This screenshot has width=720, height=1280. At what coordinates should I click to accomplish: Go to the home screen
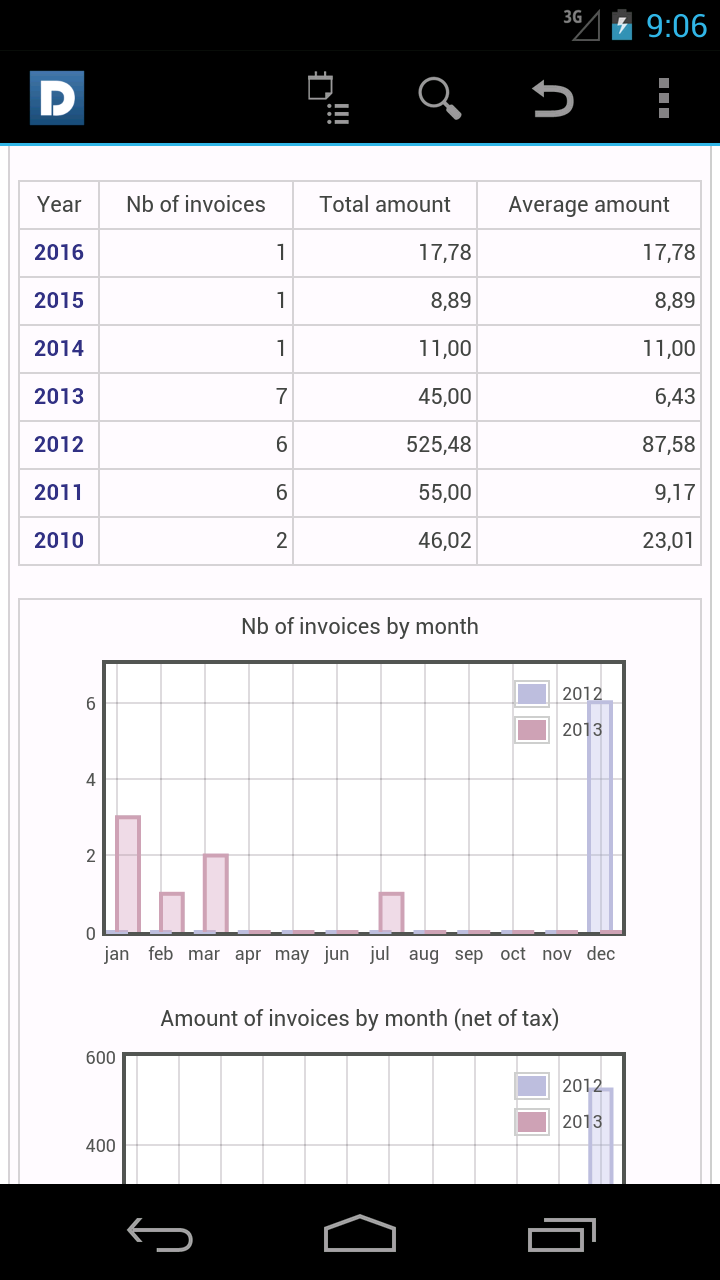(x=360, y=1235)
